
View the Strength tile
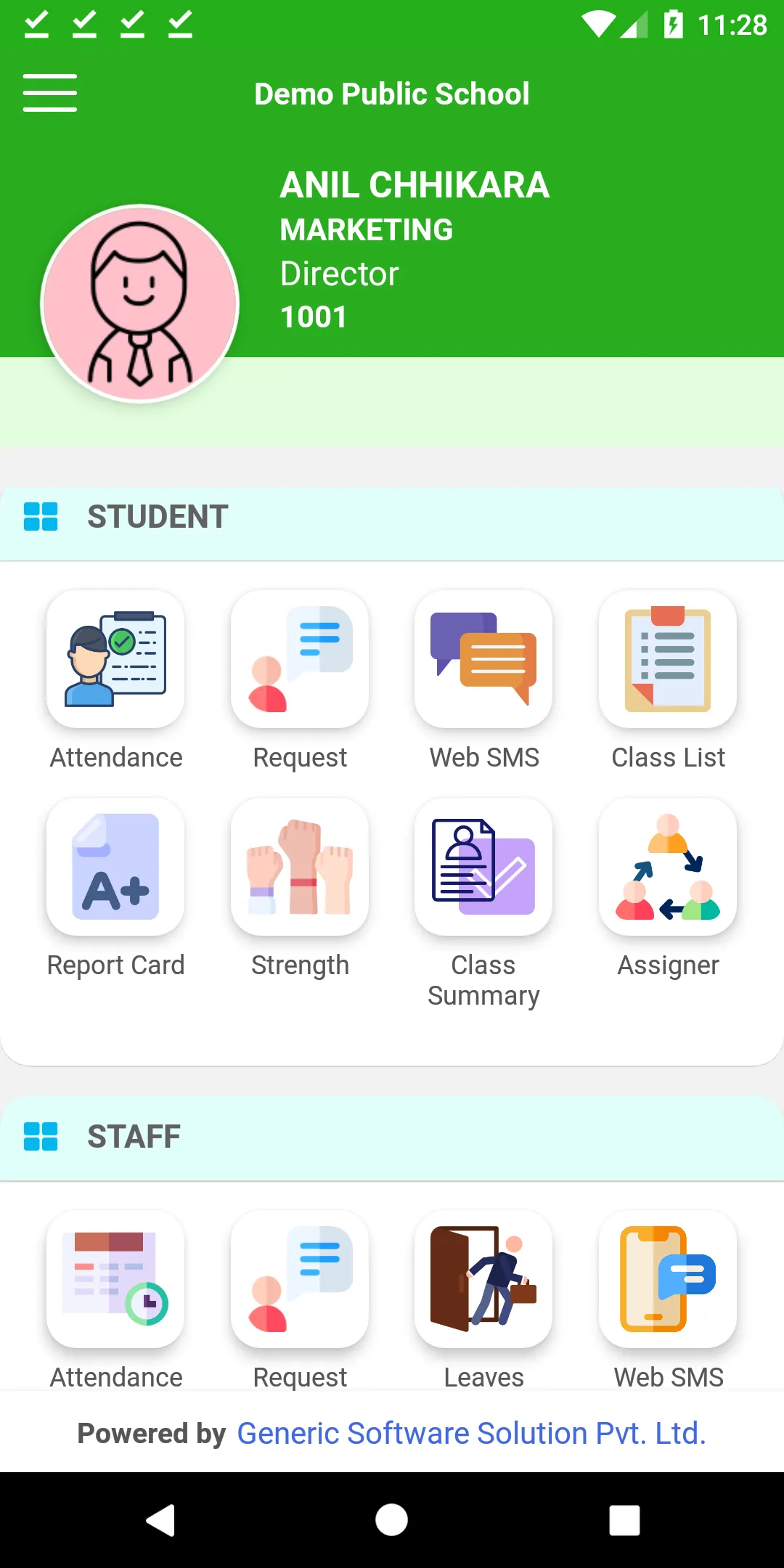[300, 867]
